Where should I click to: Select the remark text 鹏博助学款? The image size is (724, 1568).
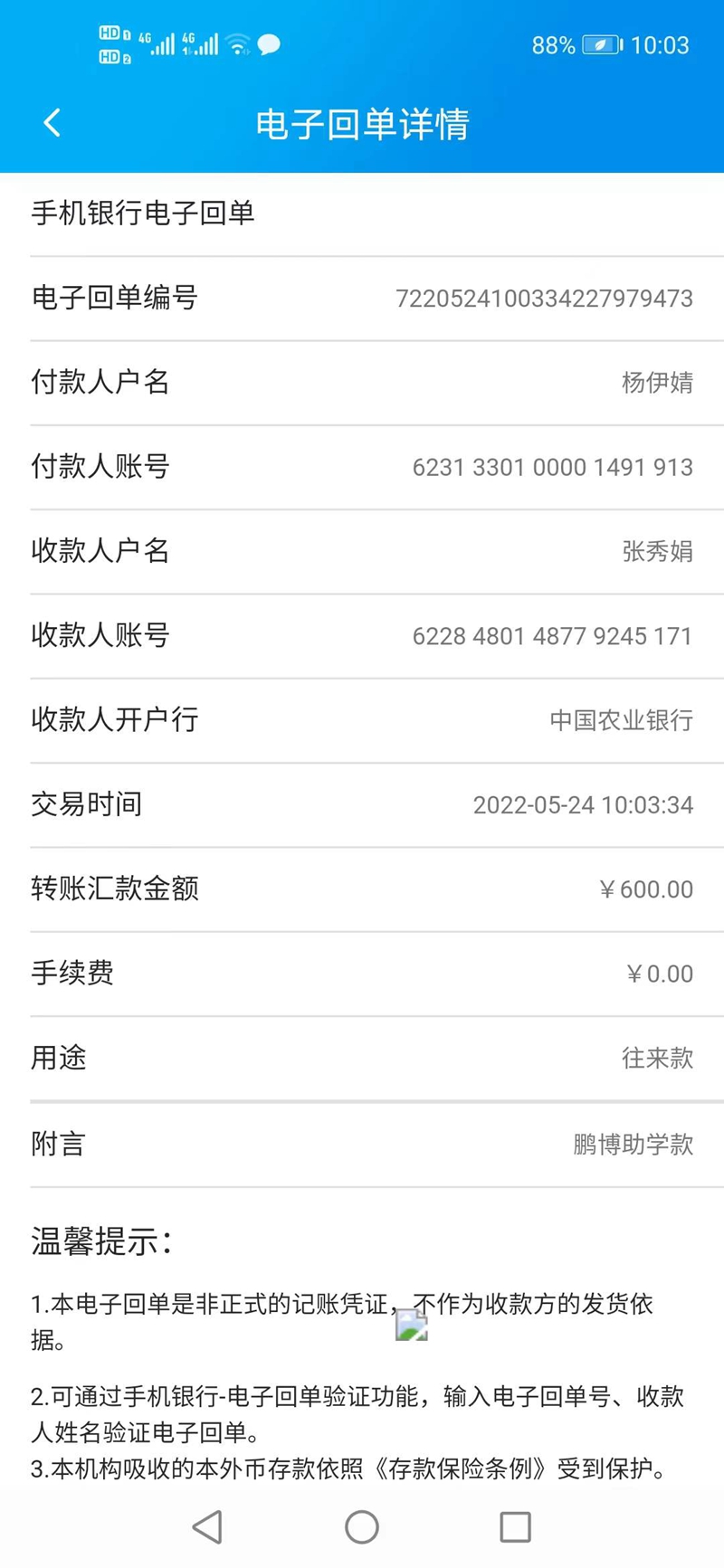(x=635, y=1145)
